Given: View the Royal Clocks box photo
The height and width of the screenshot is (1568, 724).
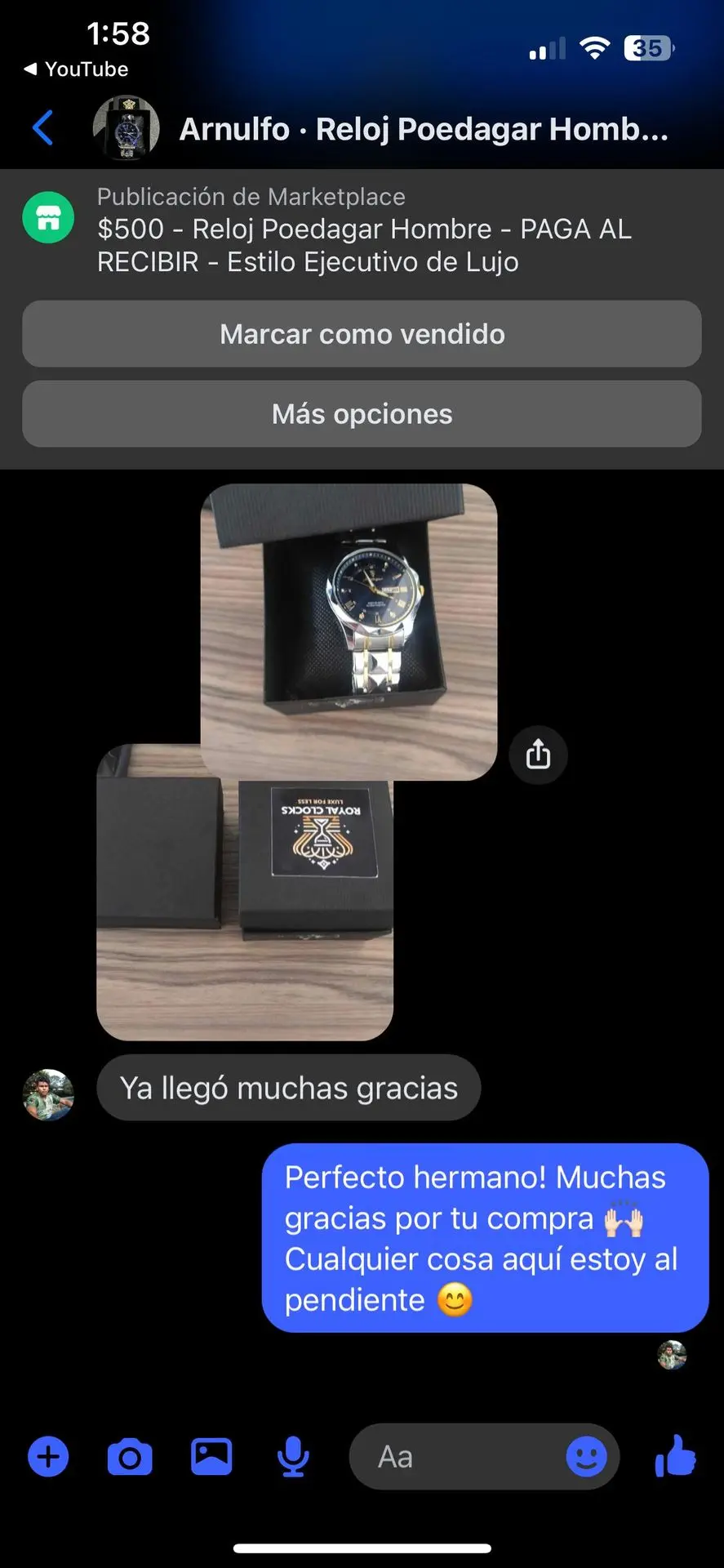Looking at the screenshot, I should [245, 915].
